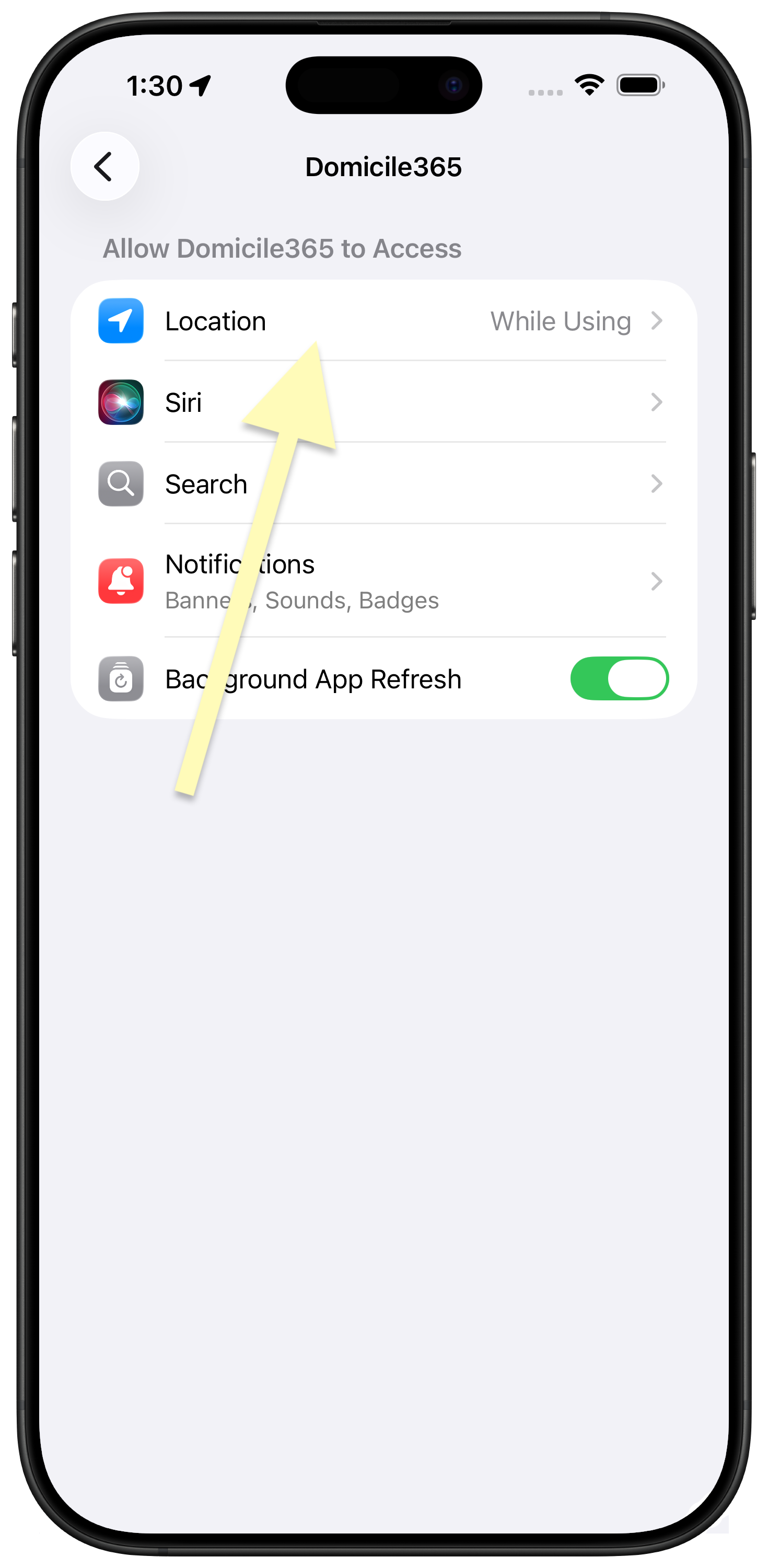Go back from Domicile365 settings
The image size is (768, 1568).
tap(104, 166)
